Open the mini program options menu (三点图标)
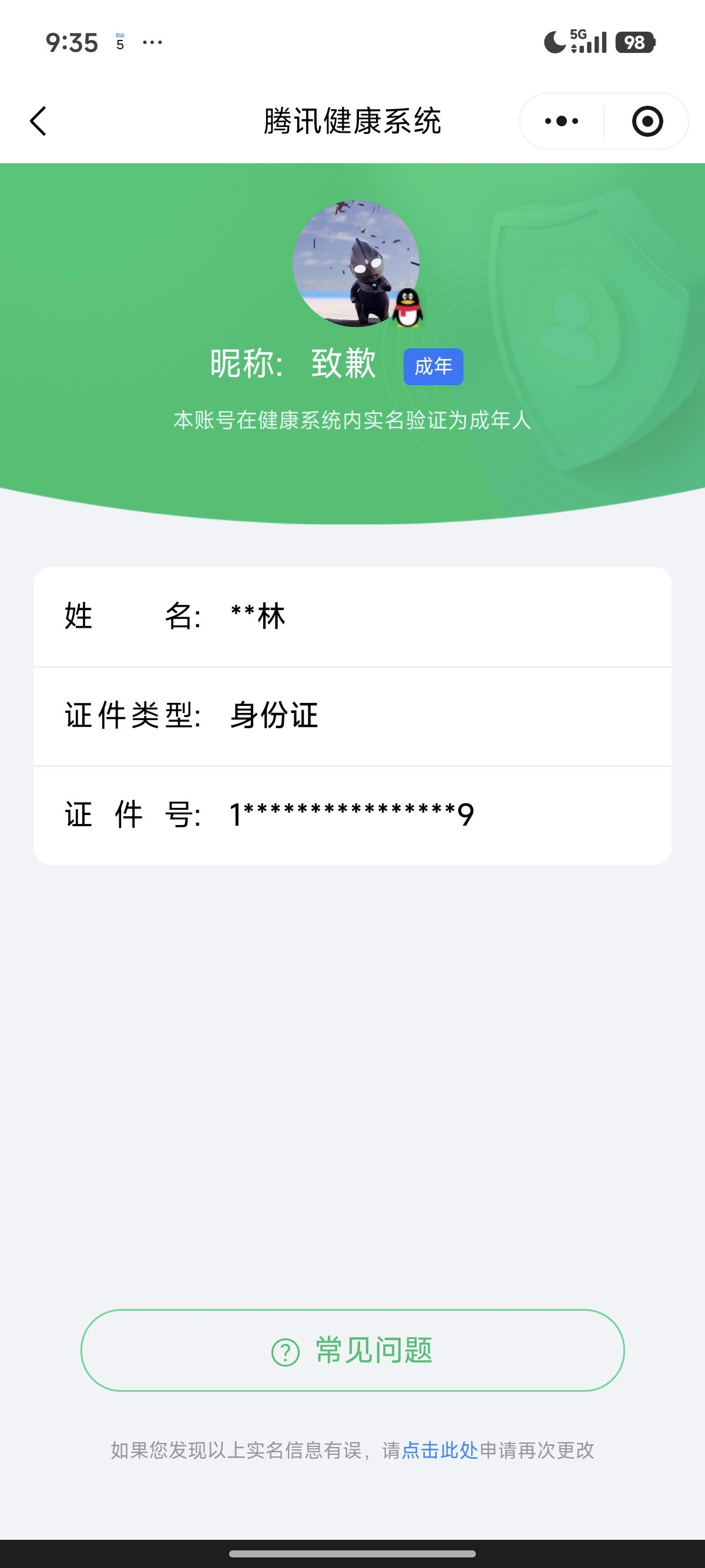 tap(560, 121)
